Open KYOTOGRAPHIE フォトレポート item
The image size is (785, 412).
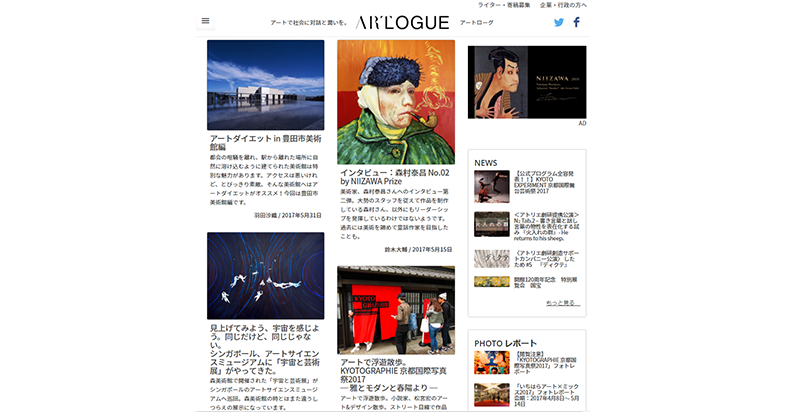point(548,361)
